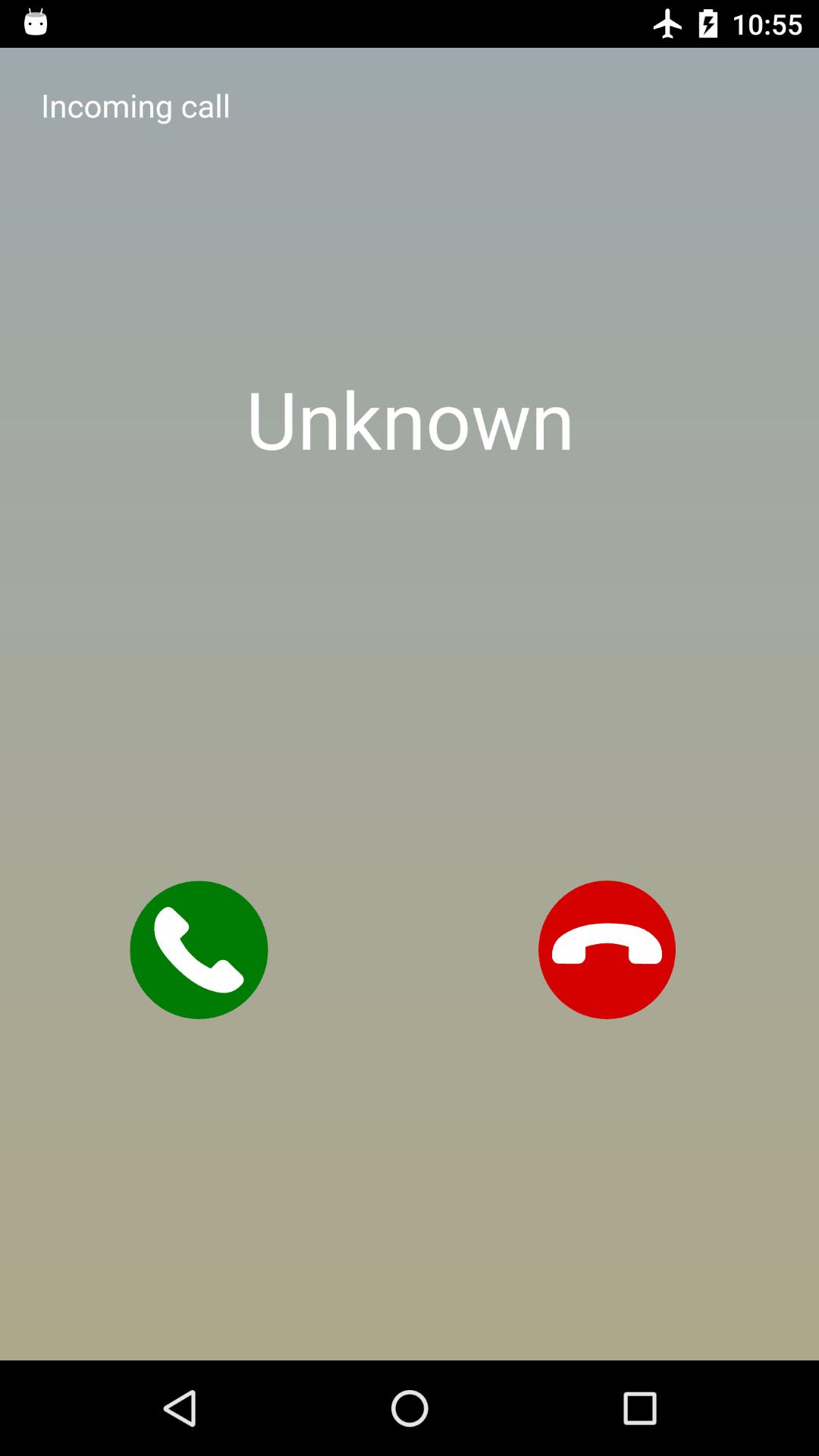Answer the incoming call from Unknown
This screenshot has height=1456, width=819.
(199, 949)
